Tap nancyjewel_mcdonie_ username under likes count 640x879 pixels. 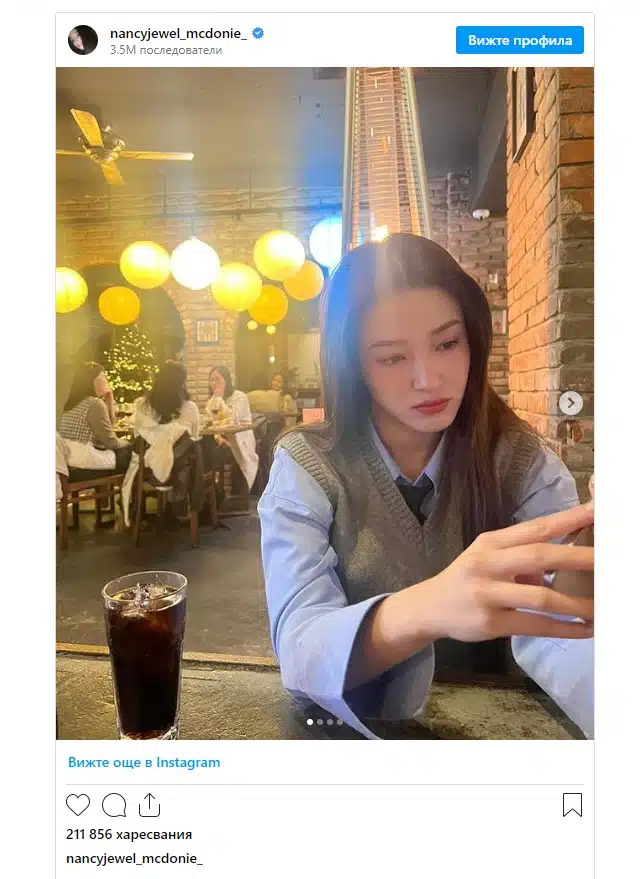[x=134, y=858]
